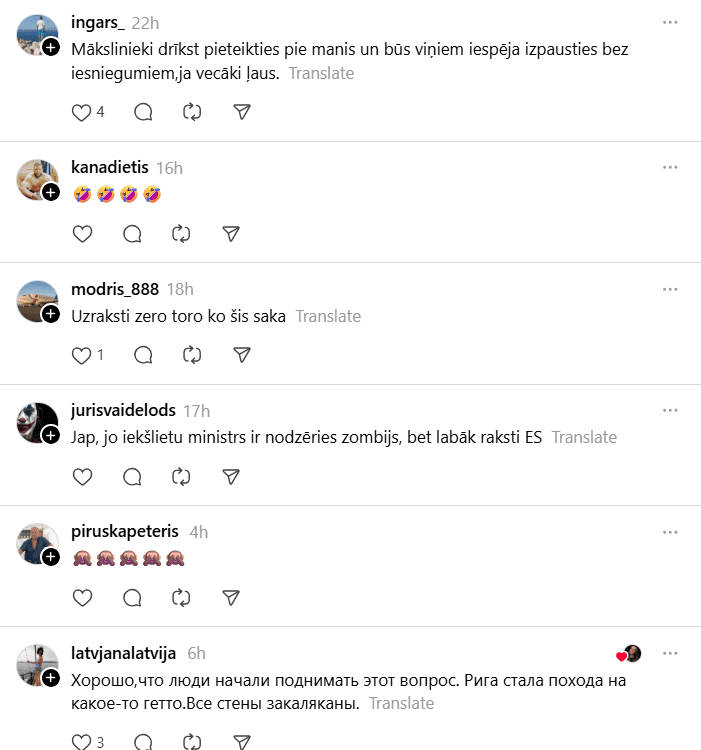The width and height of the screenshot is (701, 750).
Task: Like the latvjanalatvija comment
Action: coord(82,742)
